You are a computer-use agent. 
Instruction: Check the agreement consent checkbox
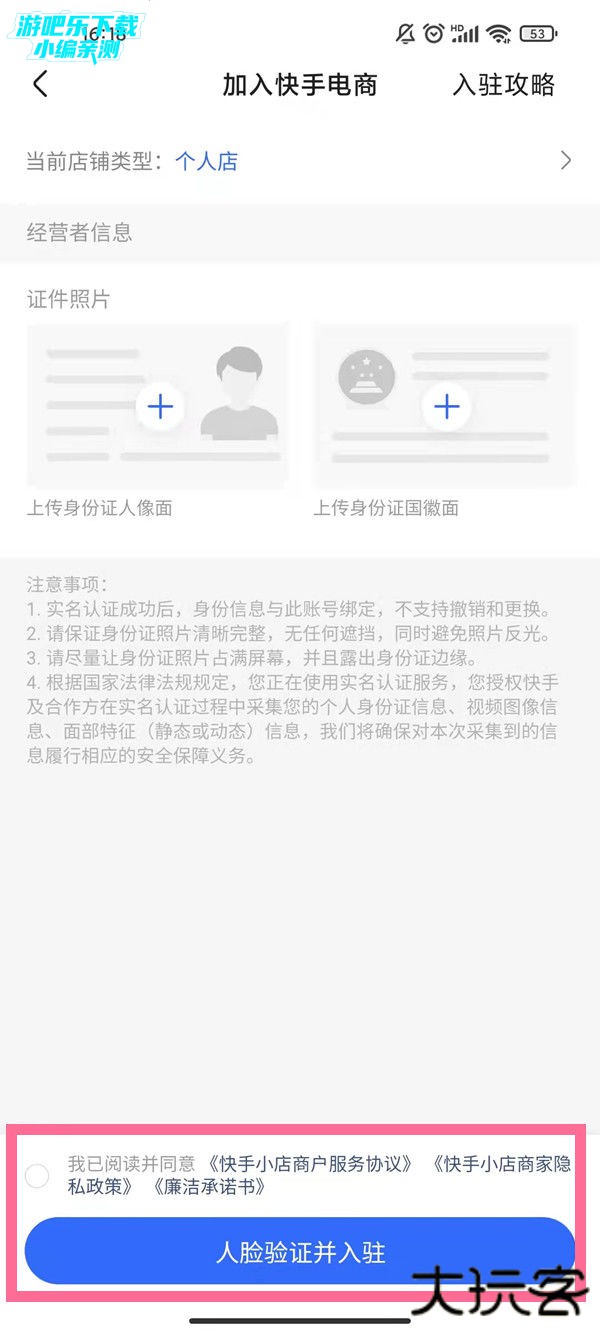click(37, 1176)
